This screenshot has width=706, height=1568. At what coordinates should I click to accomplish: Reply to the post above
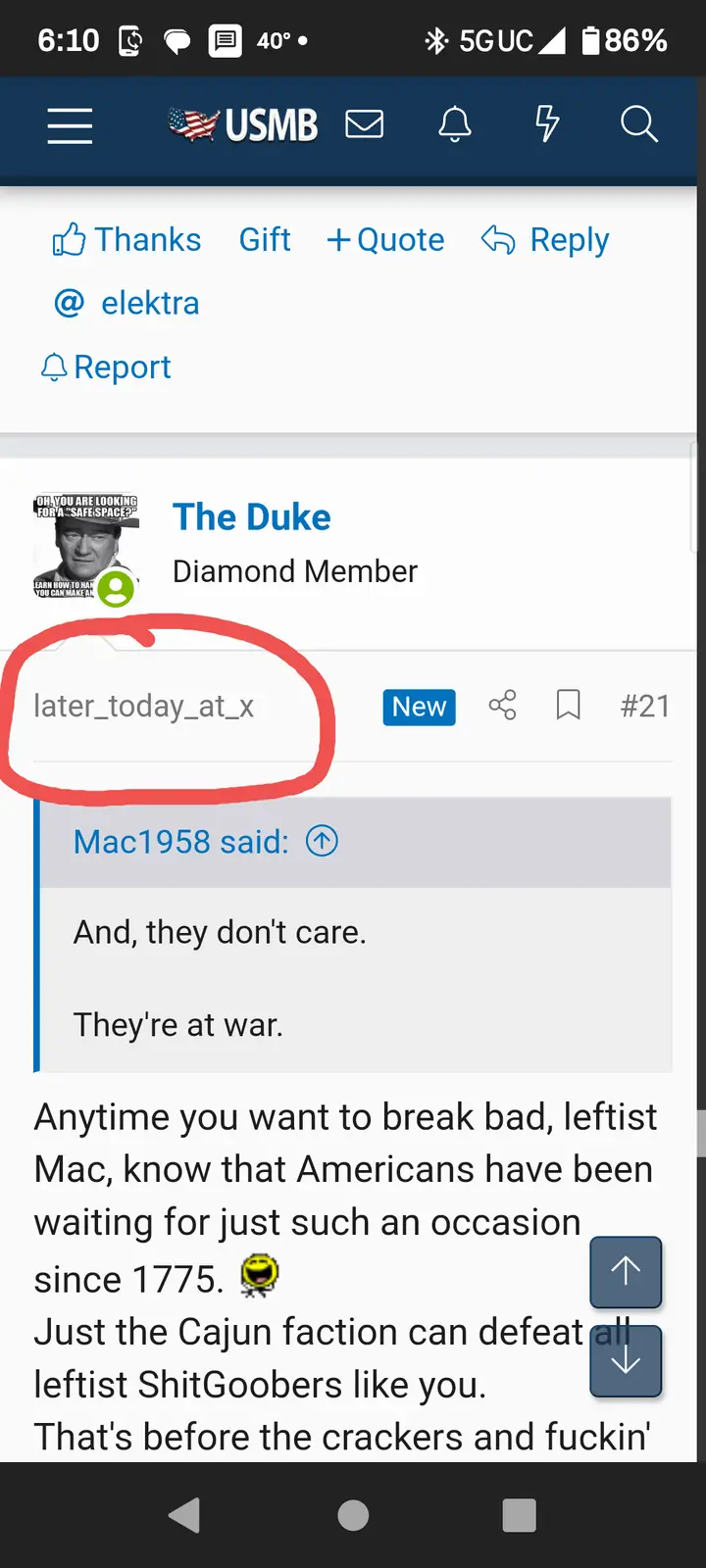point(546,240)
